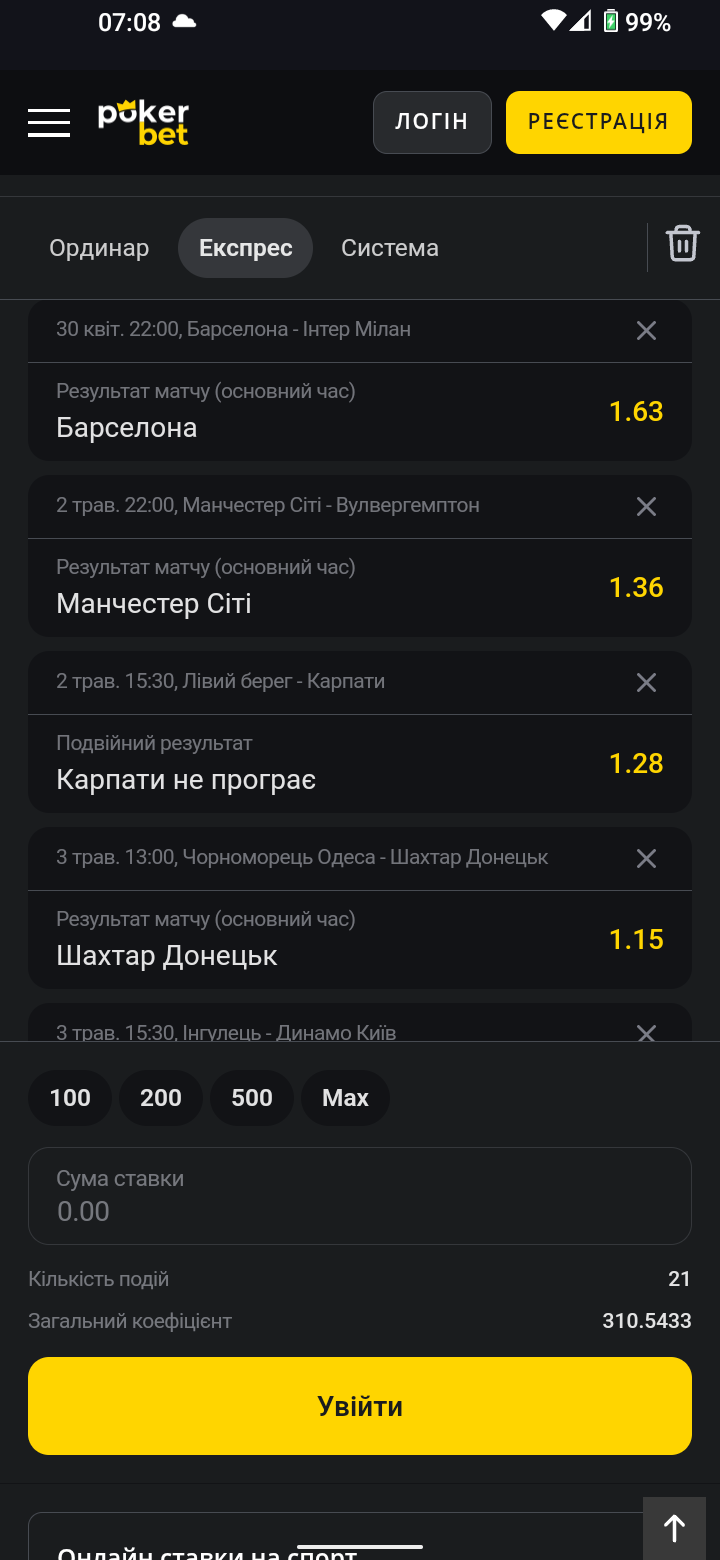Remove the Барселона - Інтер Мілан bet
This screenshot has height=1560, width=720.
coord(646,330)
